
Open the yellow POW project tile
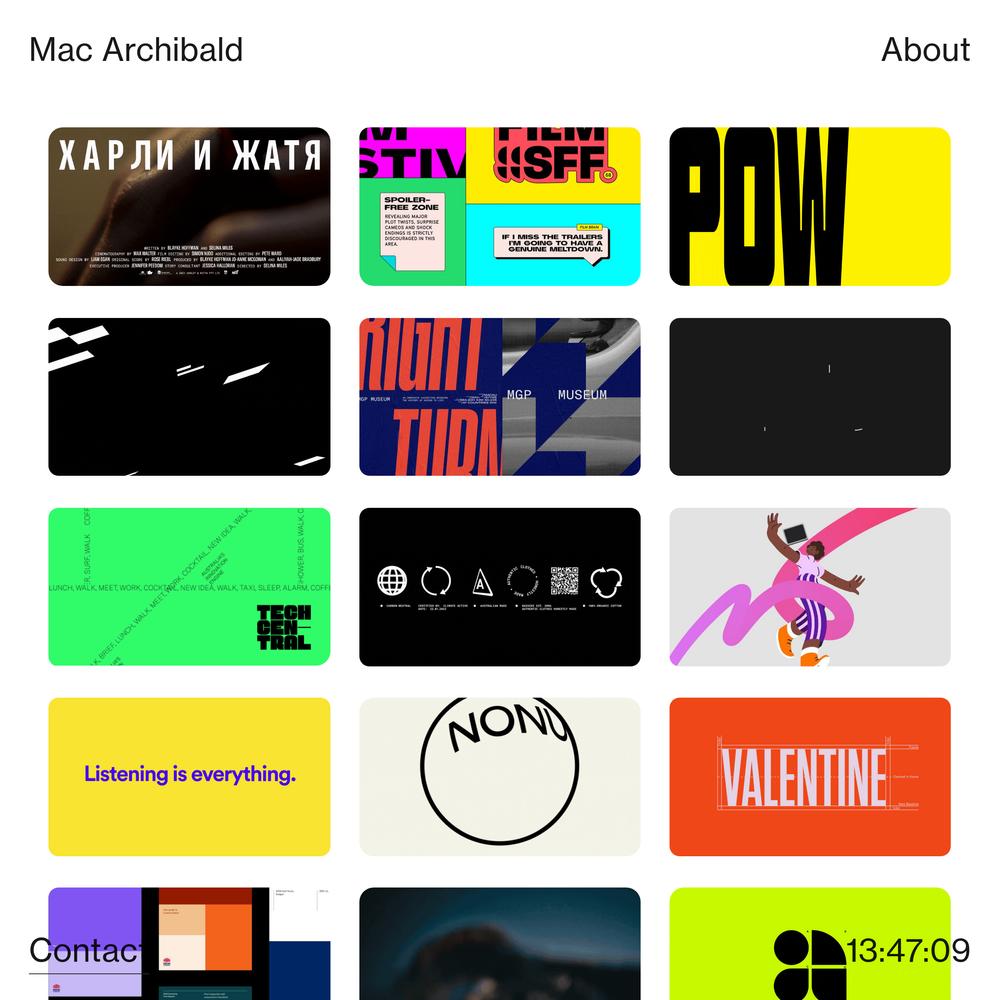(809, 206)
